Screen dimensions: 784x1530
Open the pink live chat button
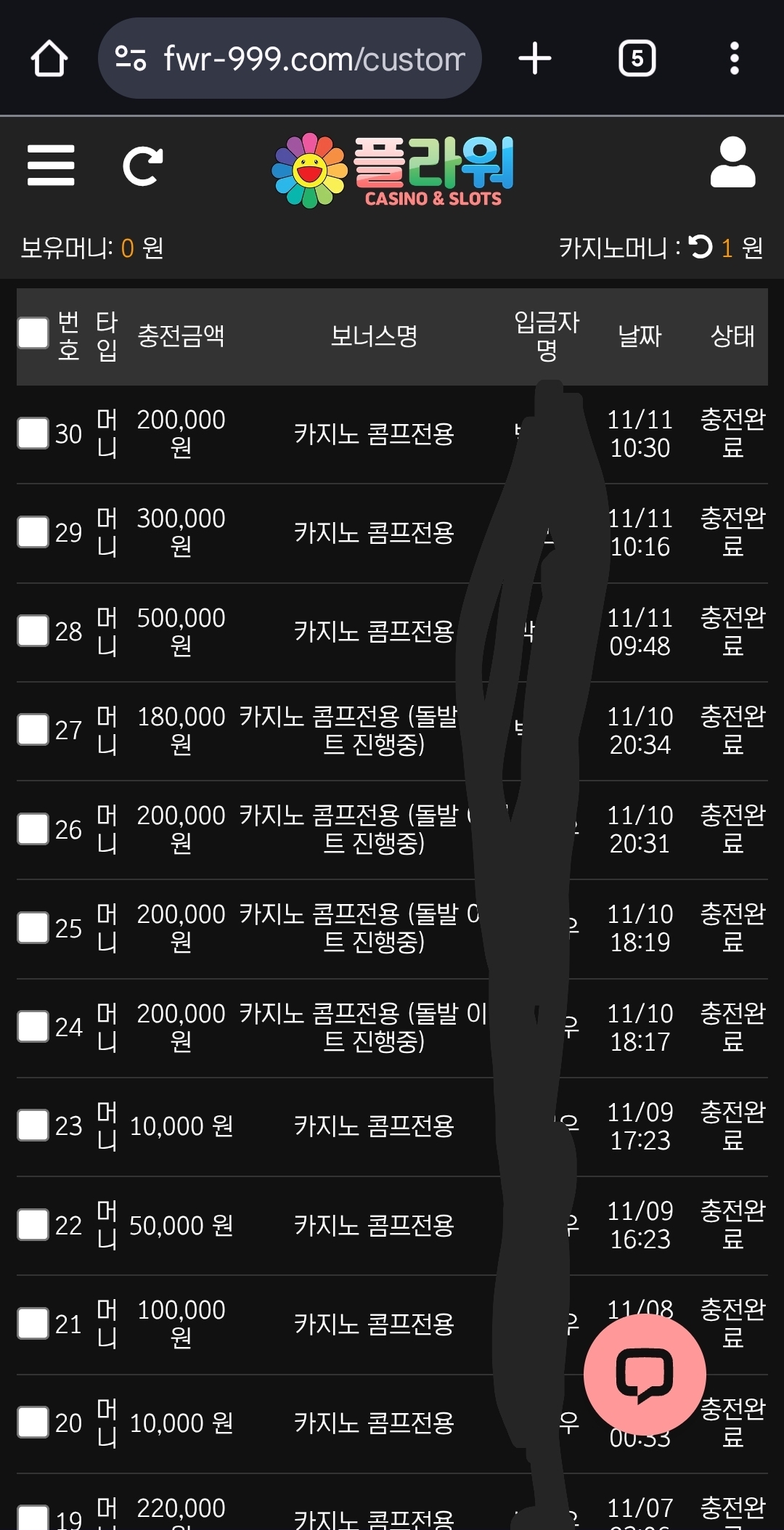(645, 1374)
